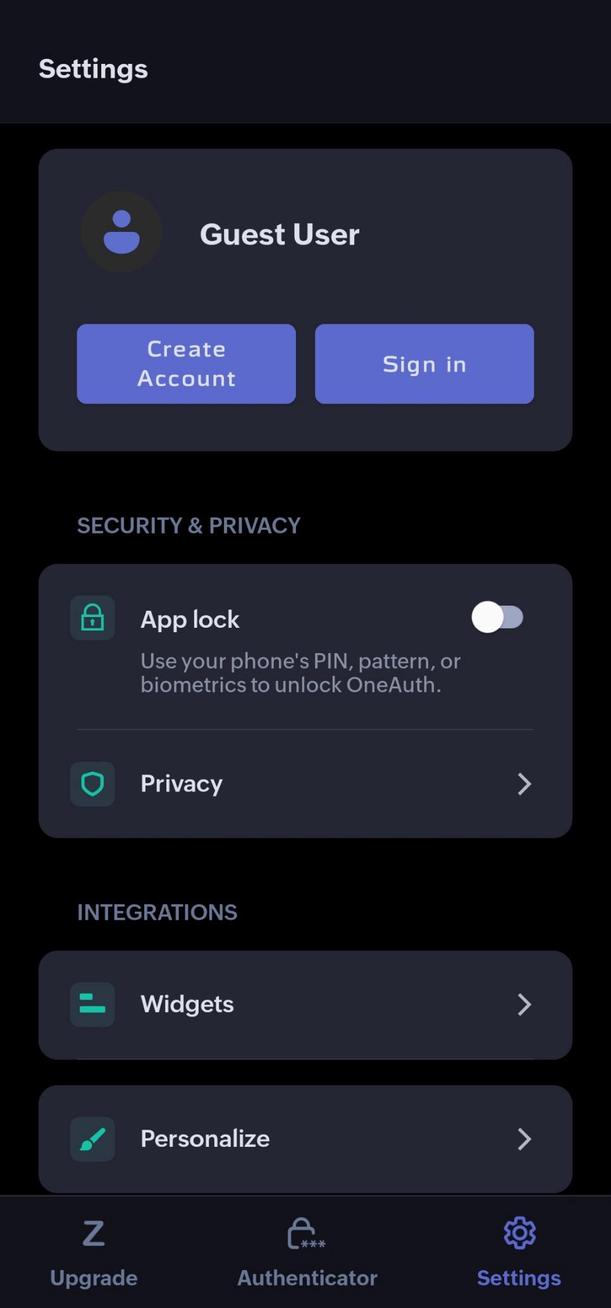Open Widgets under Integrations
The width and height of the screenshot is (611, 1308).
click(x=305, y=1004)
